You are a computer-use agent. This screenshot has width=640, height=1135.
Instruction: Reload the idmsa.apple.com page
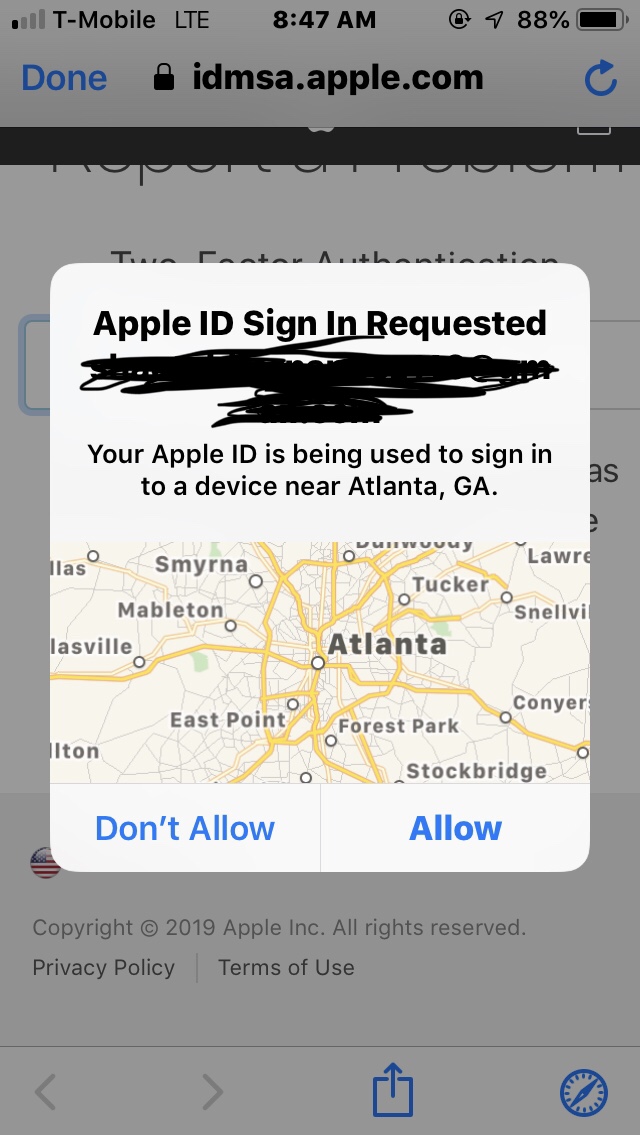600,79
